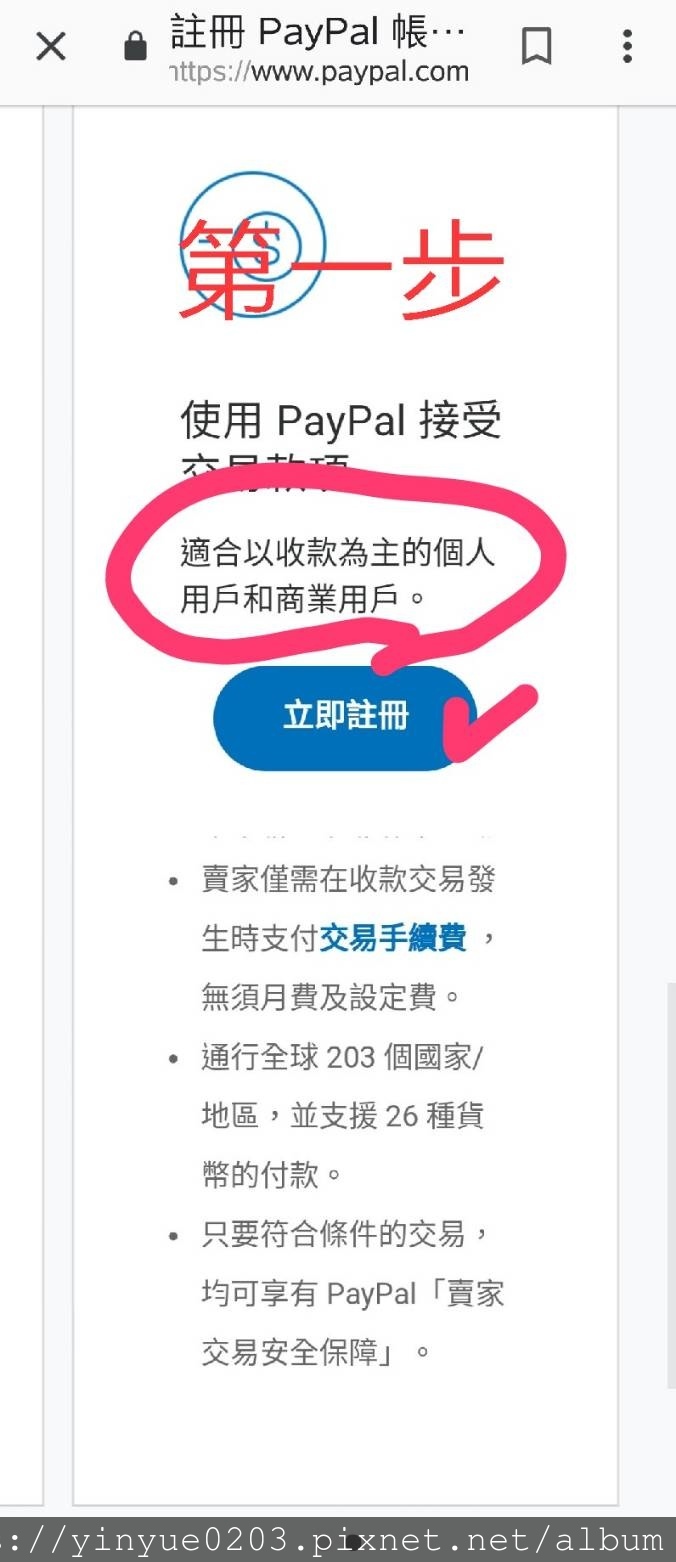Image resolution: width=676 pixels, height=1562 pixels.
Task: Tap the 立即註冊 button
Action: [x=345, y=717]
